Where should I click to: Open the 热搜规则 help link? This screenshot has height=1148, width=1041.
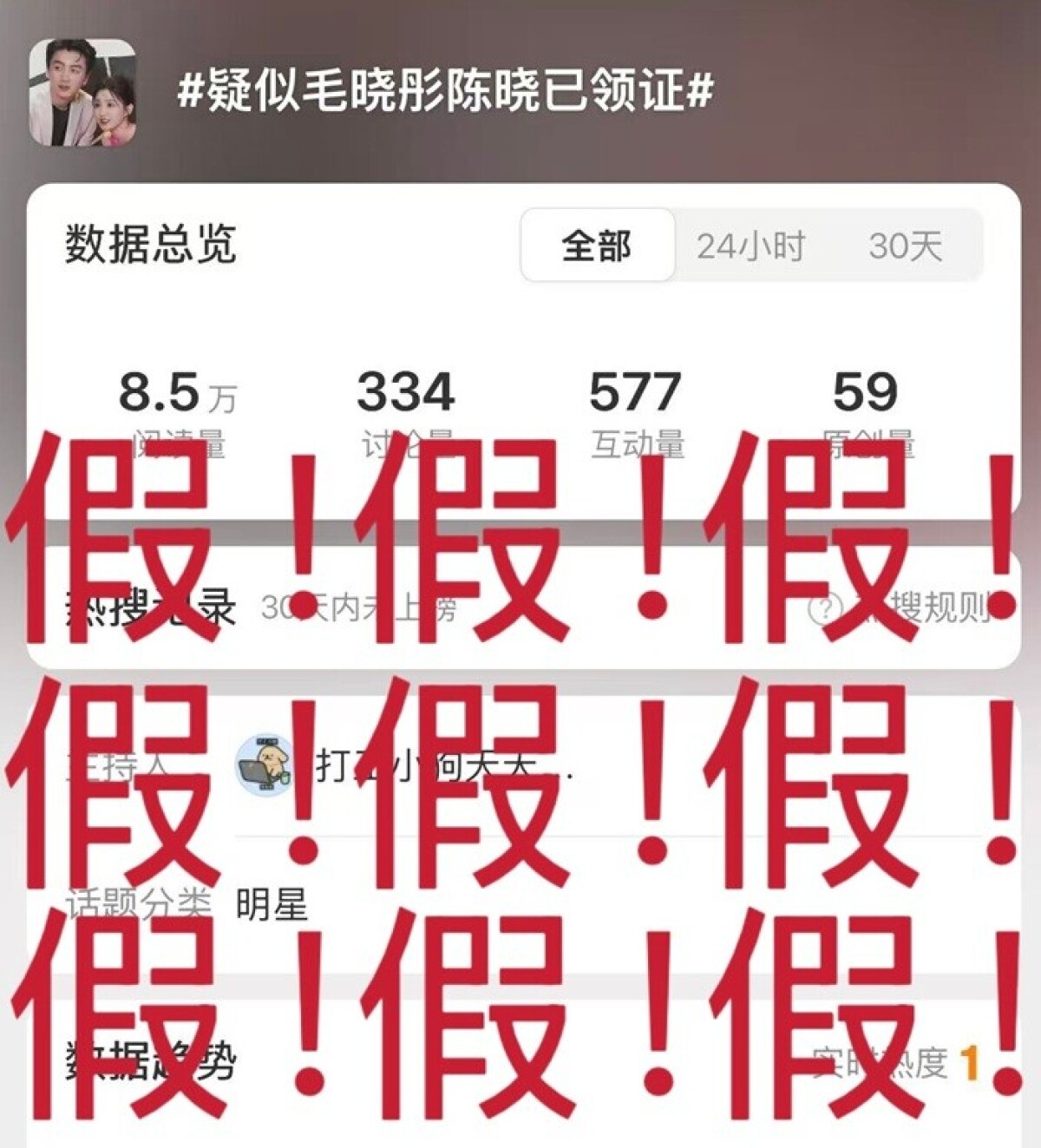click(902, 608)
